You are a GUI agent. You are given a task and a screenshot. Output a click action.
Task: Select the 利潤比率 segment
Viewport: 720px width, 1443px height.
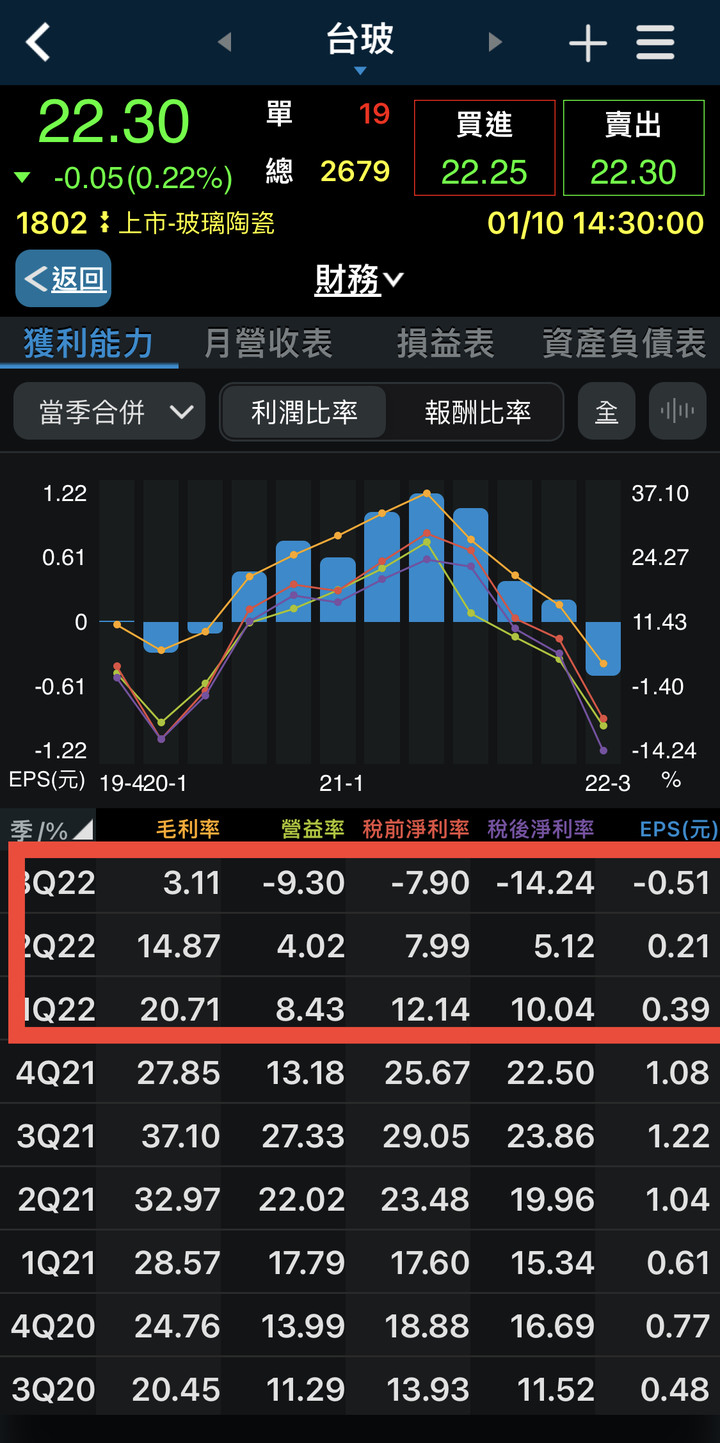tap(304, 412)
